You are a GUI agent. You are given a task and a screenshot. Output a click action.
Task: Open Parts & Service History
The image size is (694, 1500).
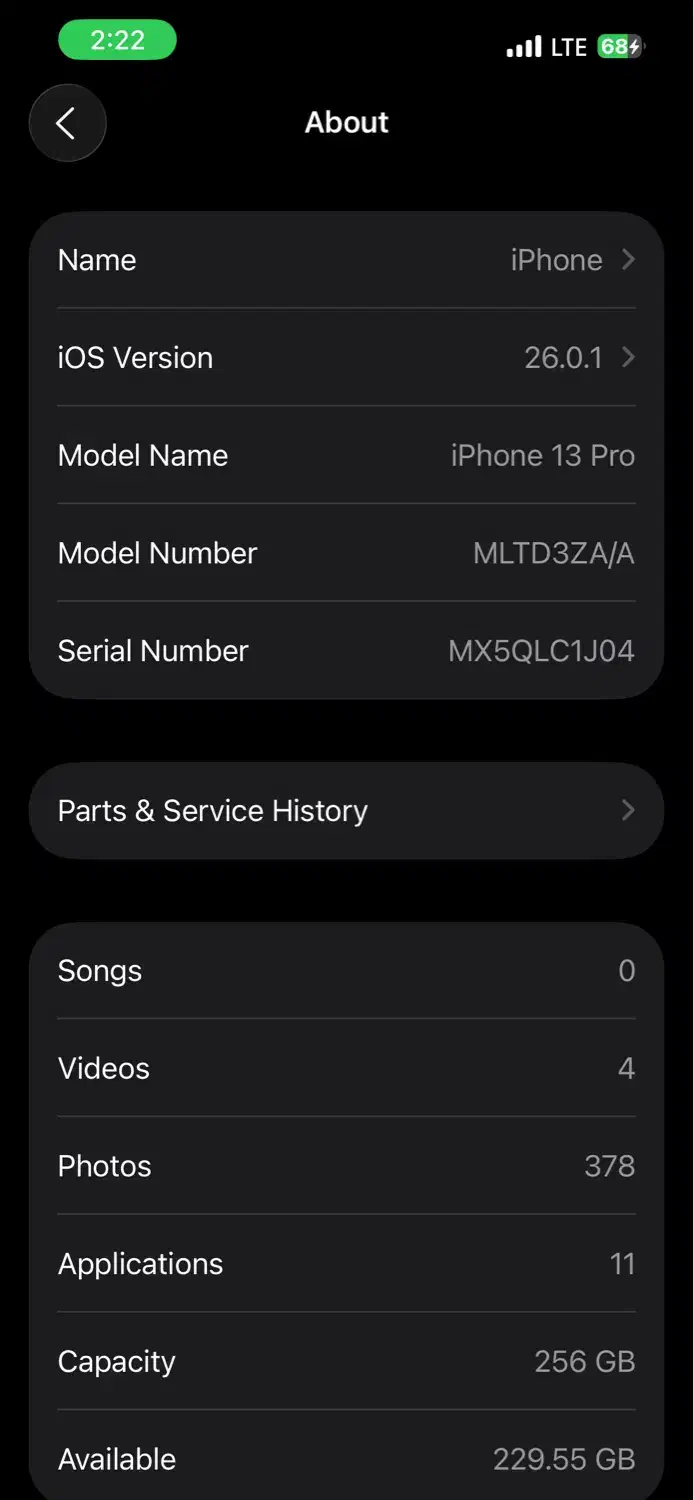[x=346, y=811]
